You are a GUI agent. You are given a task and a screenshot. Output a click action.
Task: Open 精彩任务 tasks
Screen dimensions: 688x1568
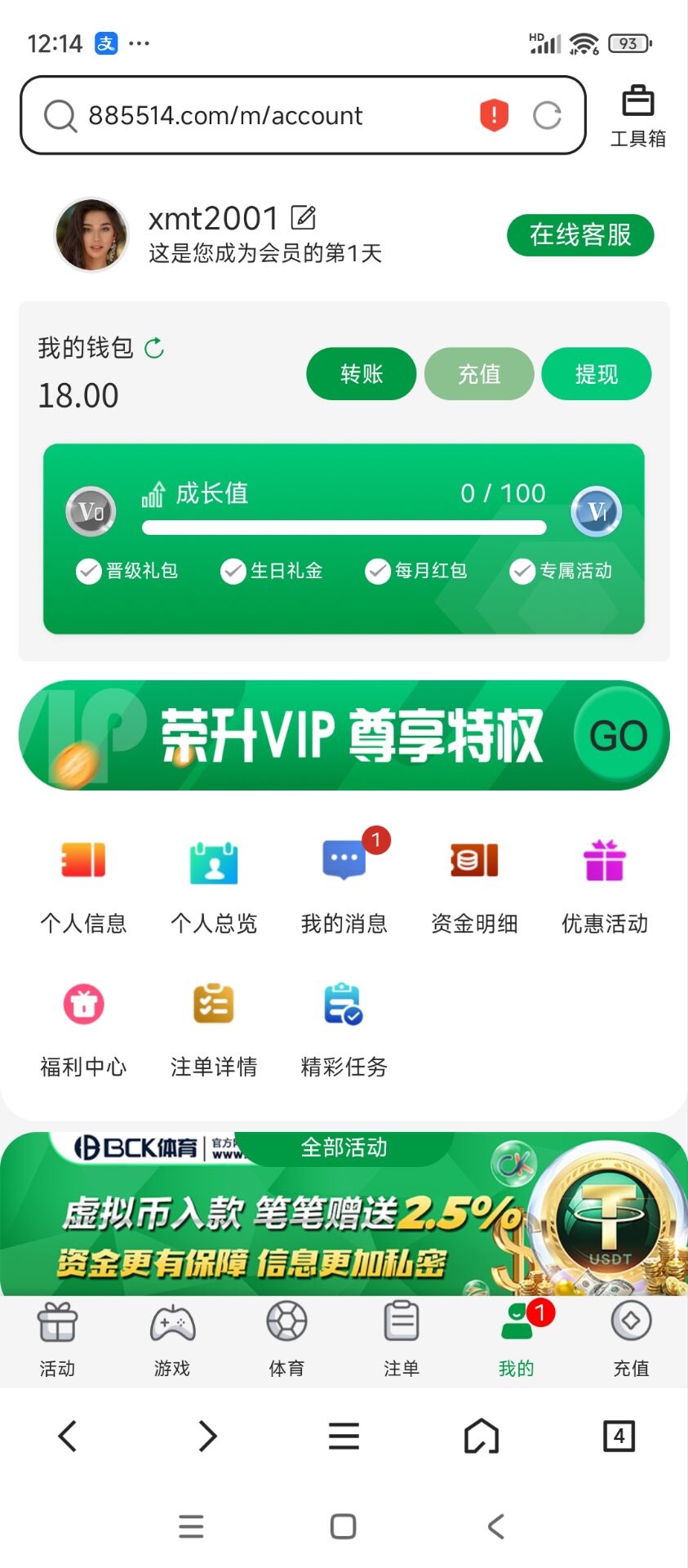[x=344, y=1029]
